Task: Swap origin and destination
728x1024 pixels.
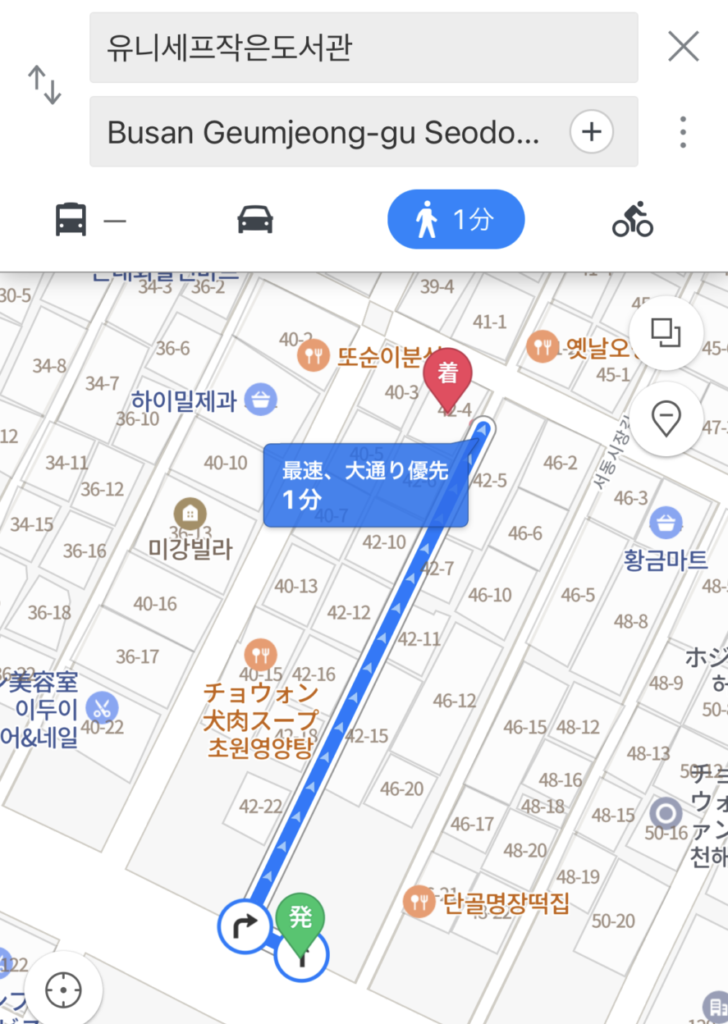Action: (x=44, y=86)
